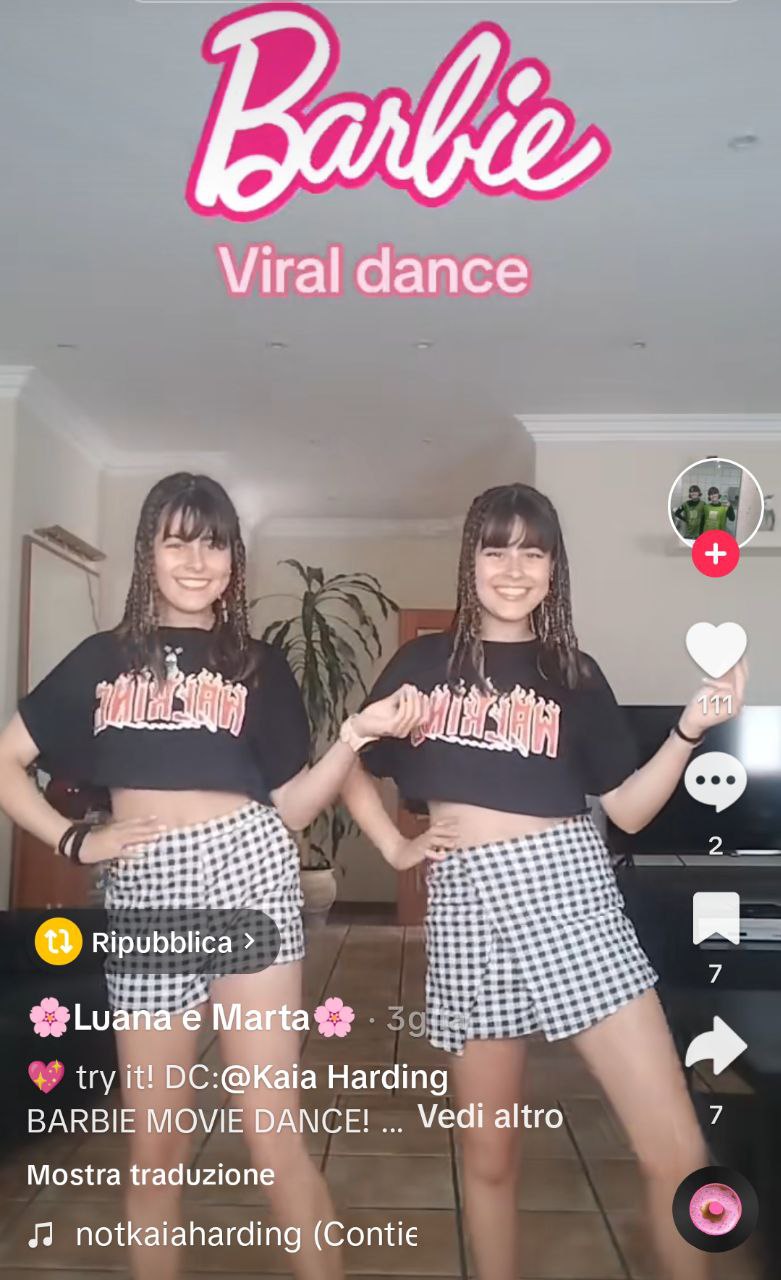Share this video with the arrow icon
The image size is (781, 1280).
click(x=715, y=1047)
